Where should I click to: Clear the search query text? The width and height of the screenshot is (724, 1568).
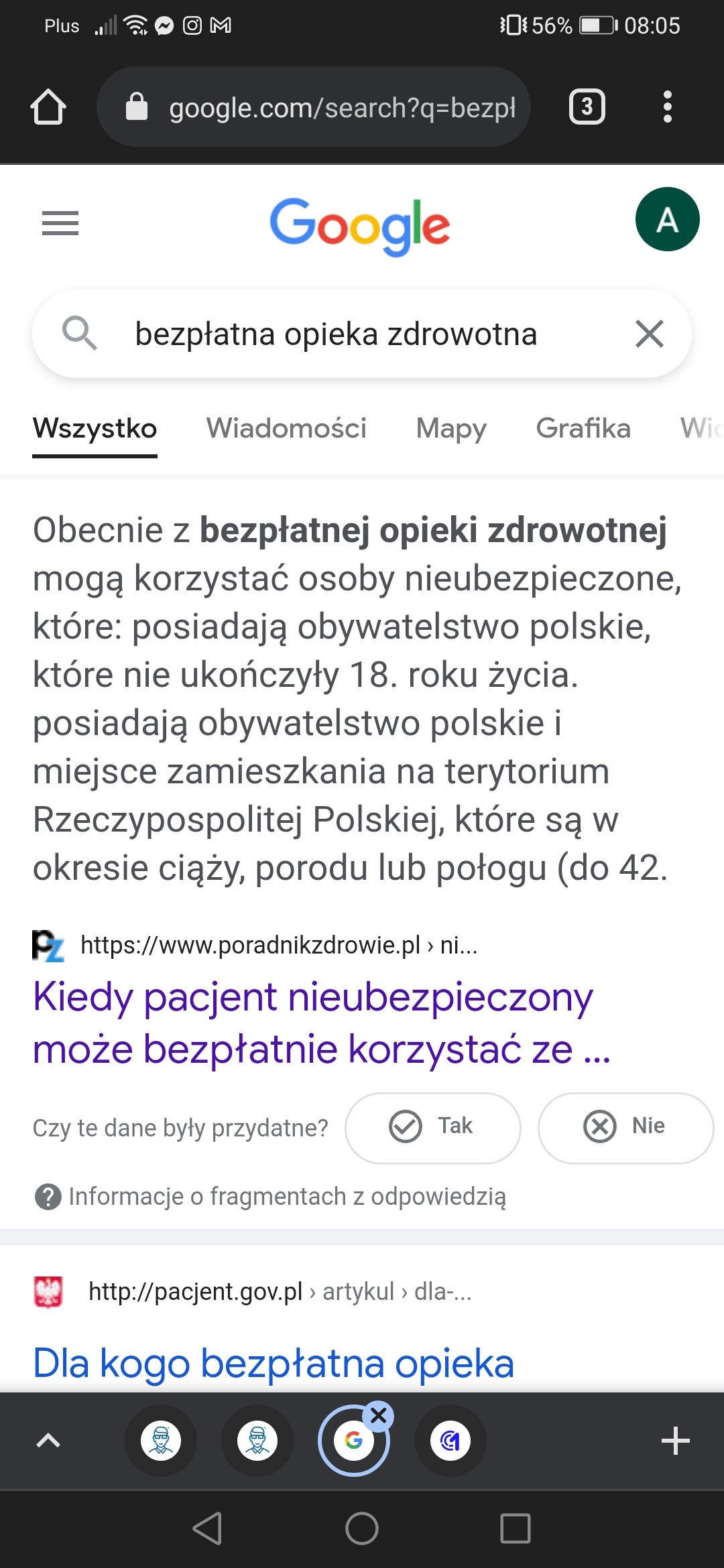click(x=649, y=334)
